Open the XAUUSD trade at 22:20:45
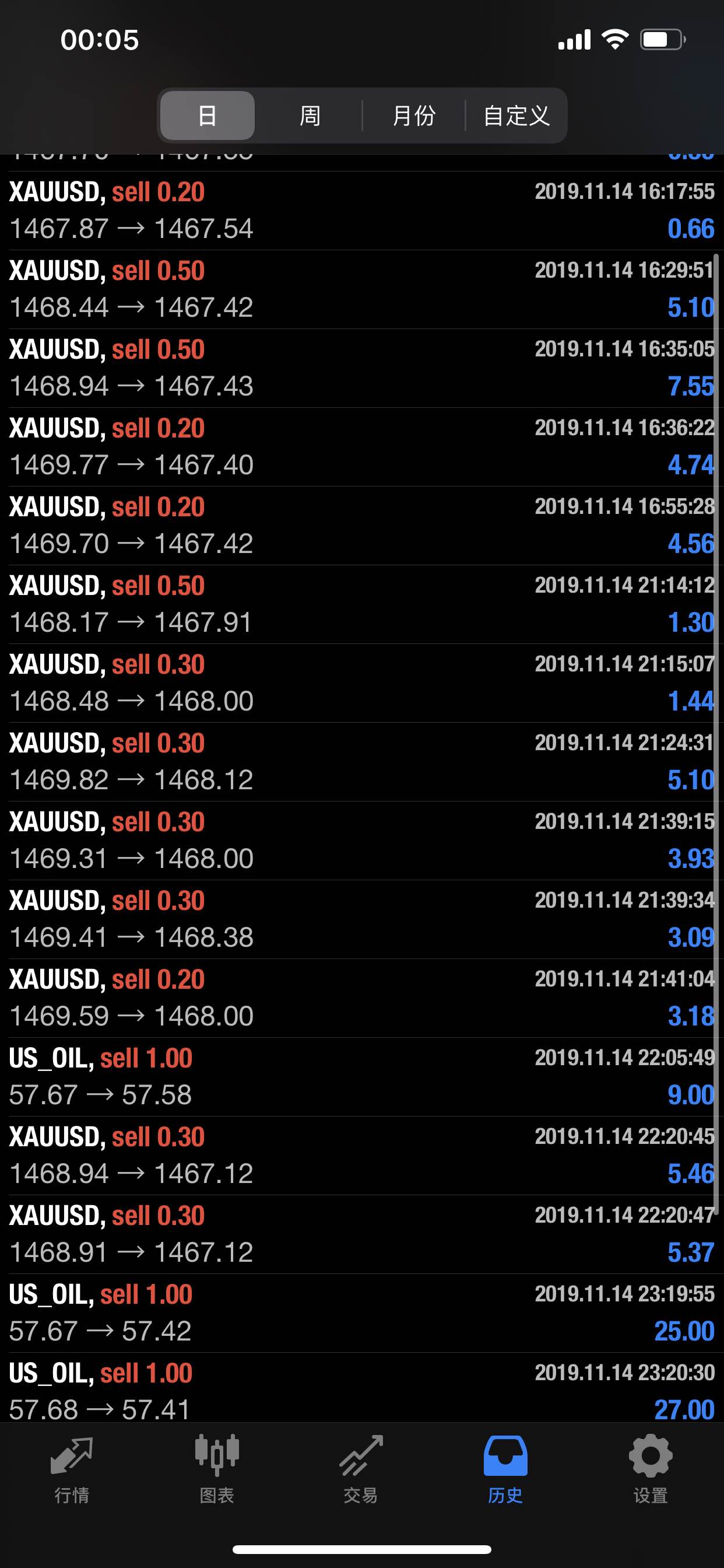724x1568 pixels. click(x=362, y=1156)
